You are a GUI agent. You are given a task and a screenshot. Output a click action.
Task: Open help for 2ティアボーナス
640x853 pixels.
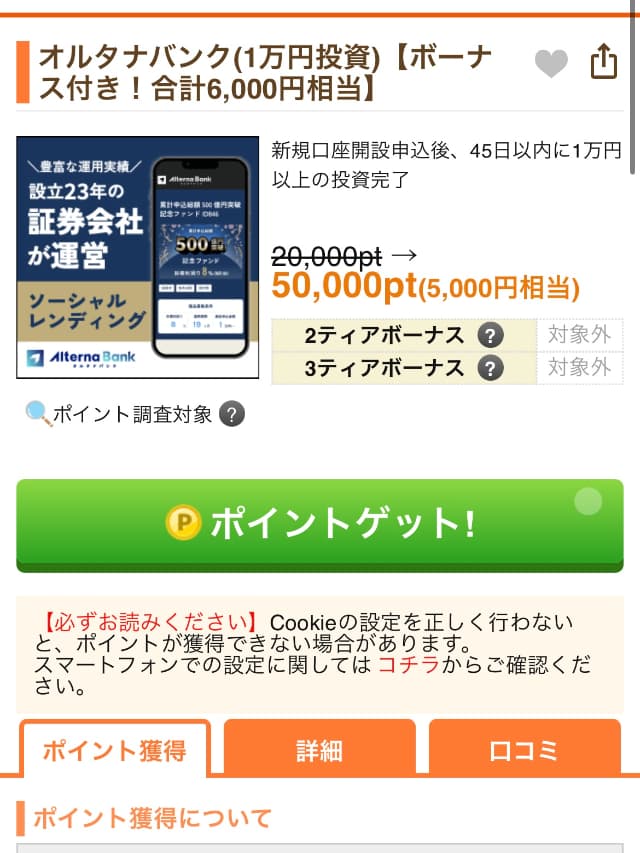489,335
